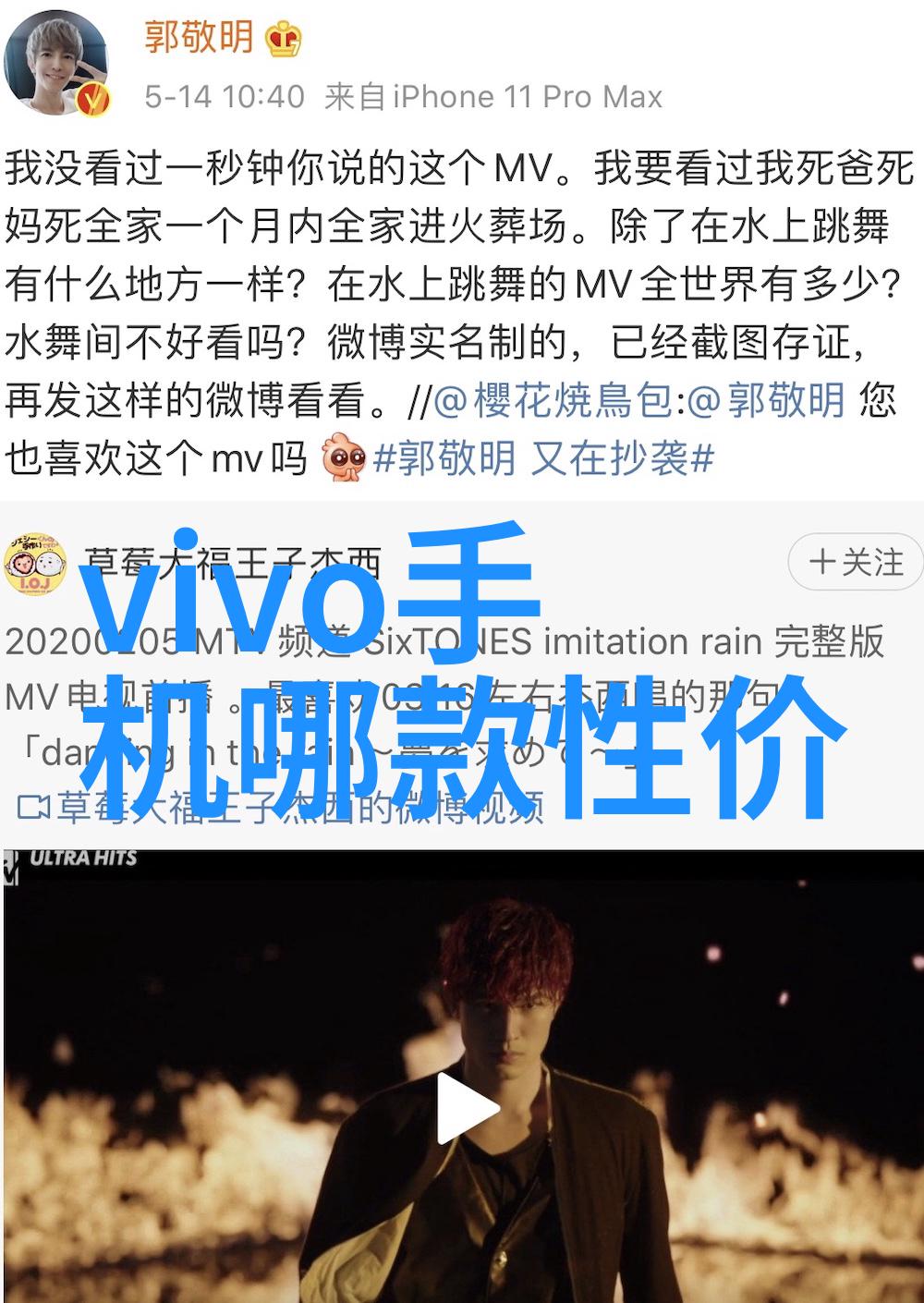Open the @郭敬明 mention in the repost
924x1303 pixels.
767,400
